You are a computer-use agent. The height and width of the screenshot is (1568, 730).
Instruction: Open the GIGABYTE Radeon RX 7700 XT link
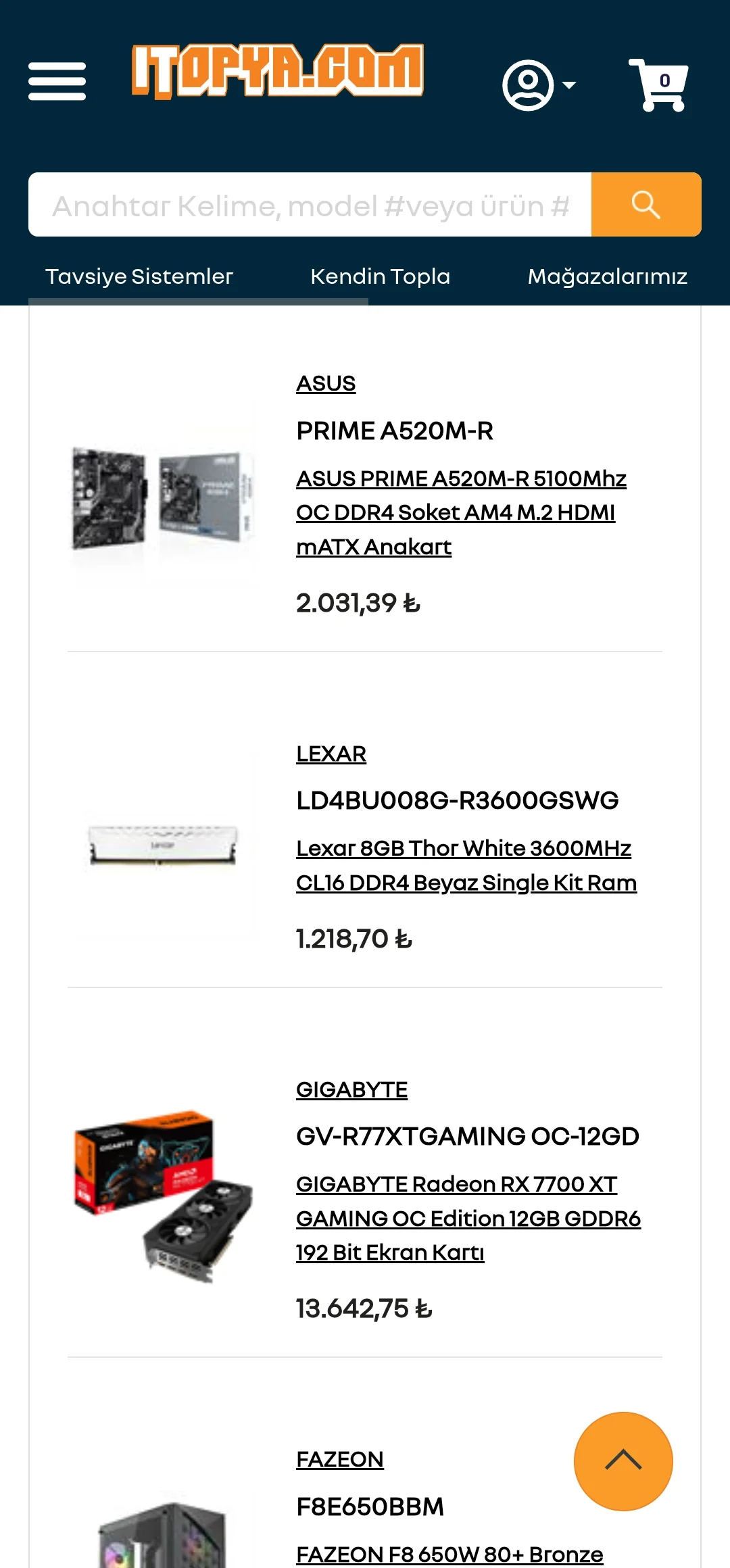pyautogui.click(x=466, y=1218)
